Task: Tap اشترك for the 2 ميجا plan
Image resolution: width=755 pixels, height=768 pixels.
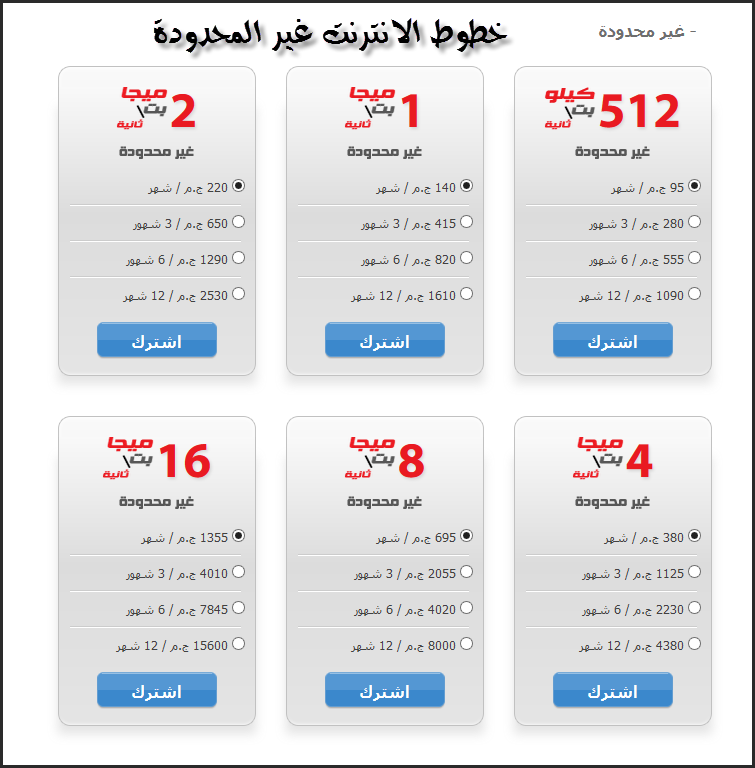Action: [x=156, y=340]
